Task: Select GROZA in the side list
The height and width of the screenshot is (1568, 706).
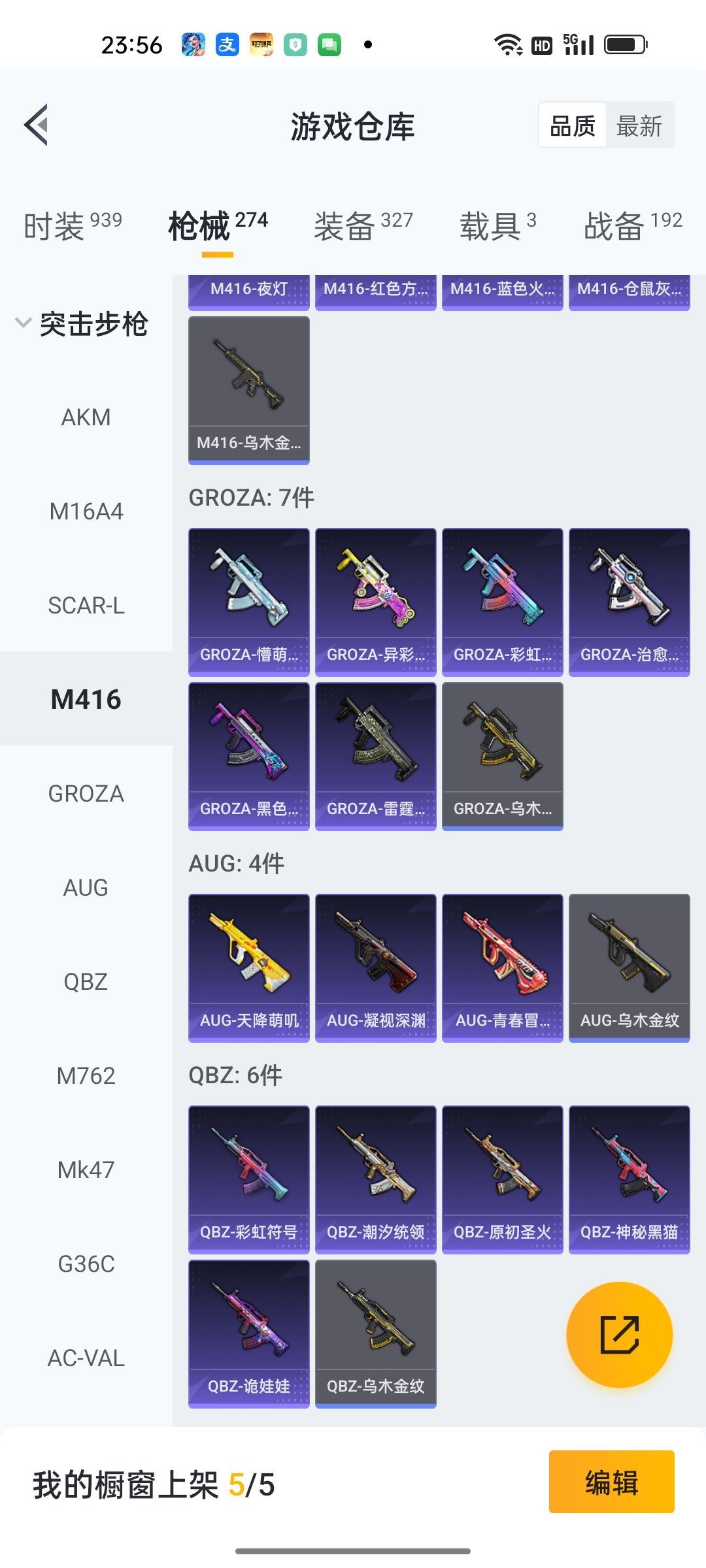Action: click(86, 793)
